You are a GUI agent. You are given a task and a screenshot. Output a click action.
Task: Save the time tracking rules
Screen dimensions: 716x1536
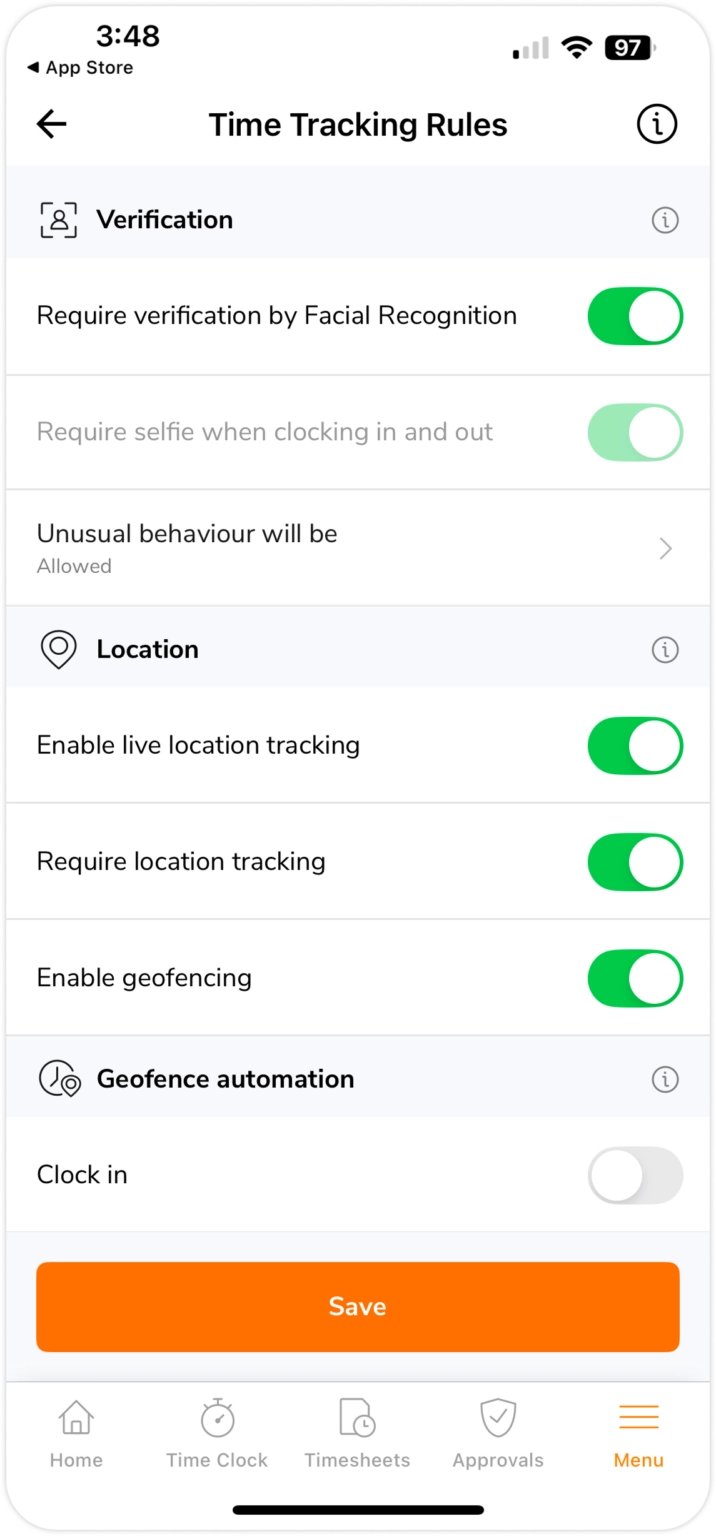357,1306
